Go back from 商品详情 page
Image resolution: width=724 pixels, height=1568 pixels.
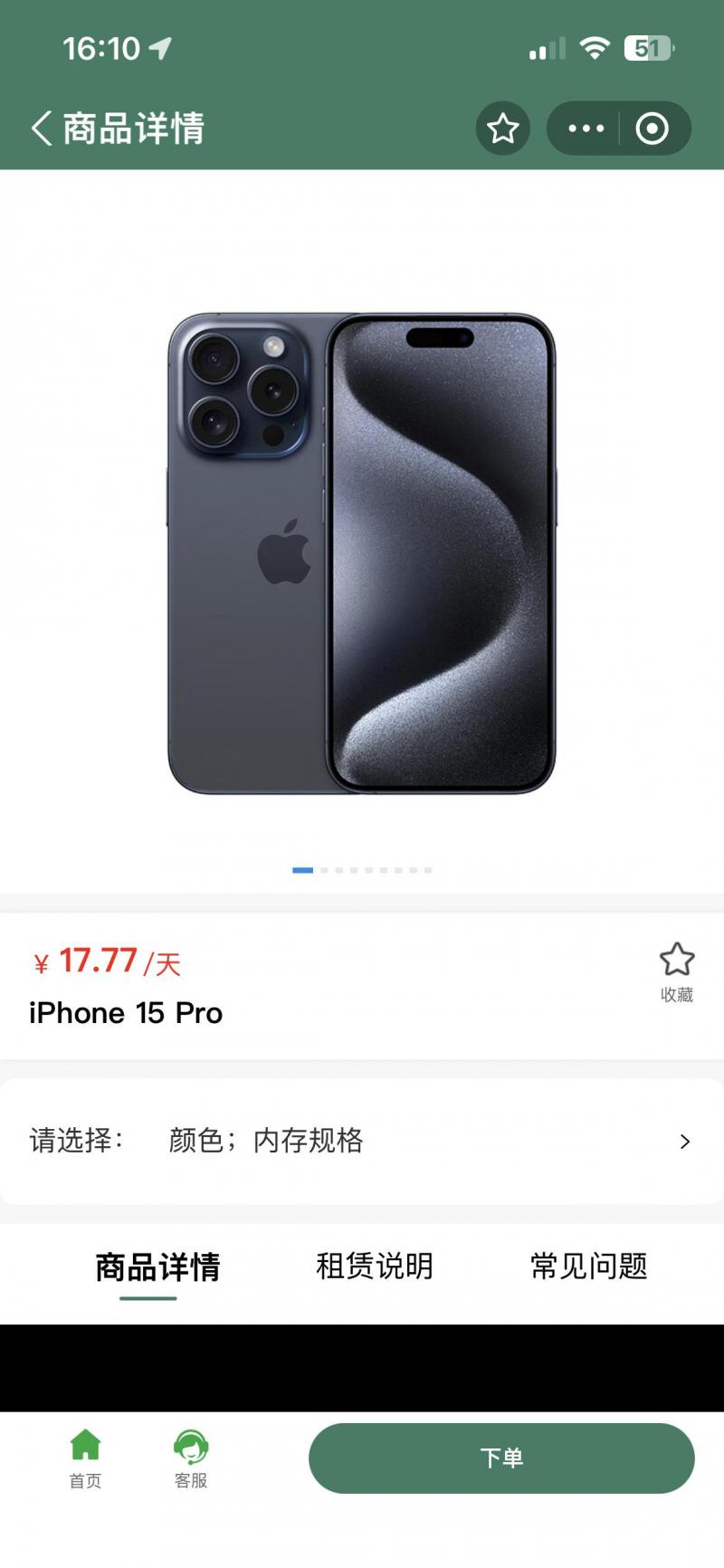point(42,129)
